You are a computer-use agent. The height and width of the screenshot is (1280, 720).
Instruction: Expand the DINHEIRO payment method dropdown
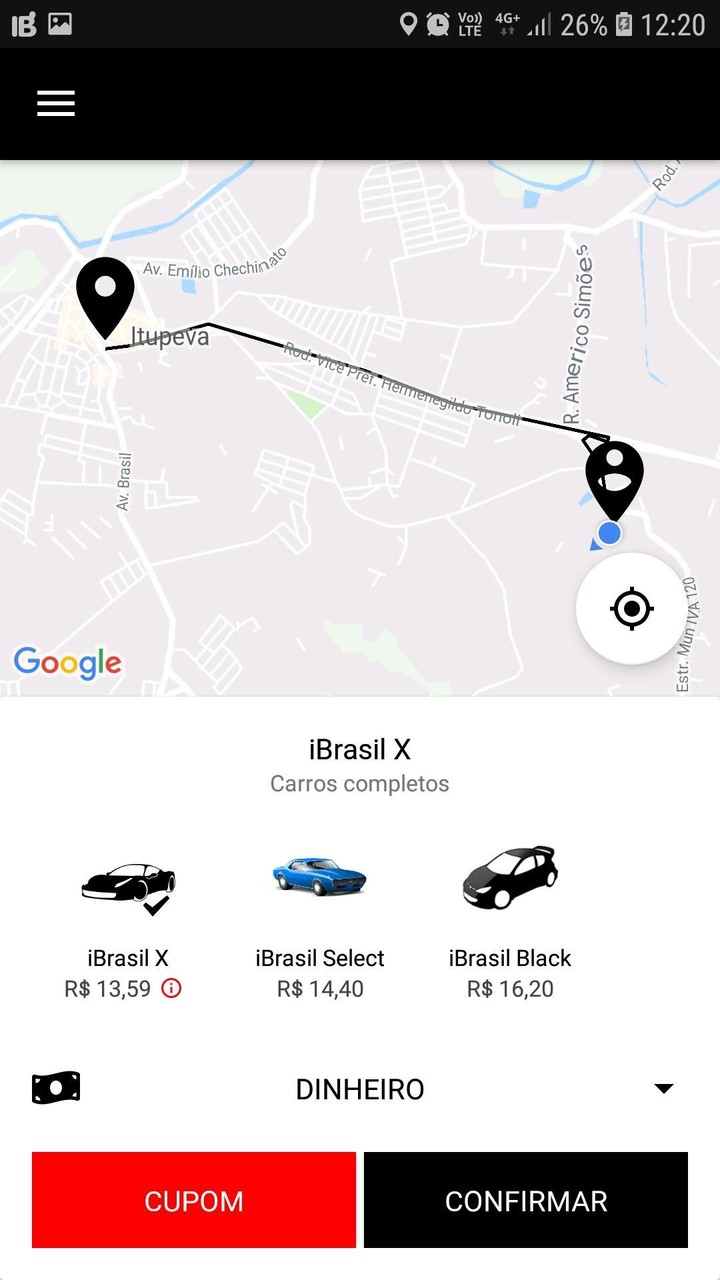[x=664, y=1088]
